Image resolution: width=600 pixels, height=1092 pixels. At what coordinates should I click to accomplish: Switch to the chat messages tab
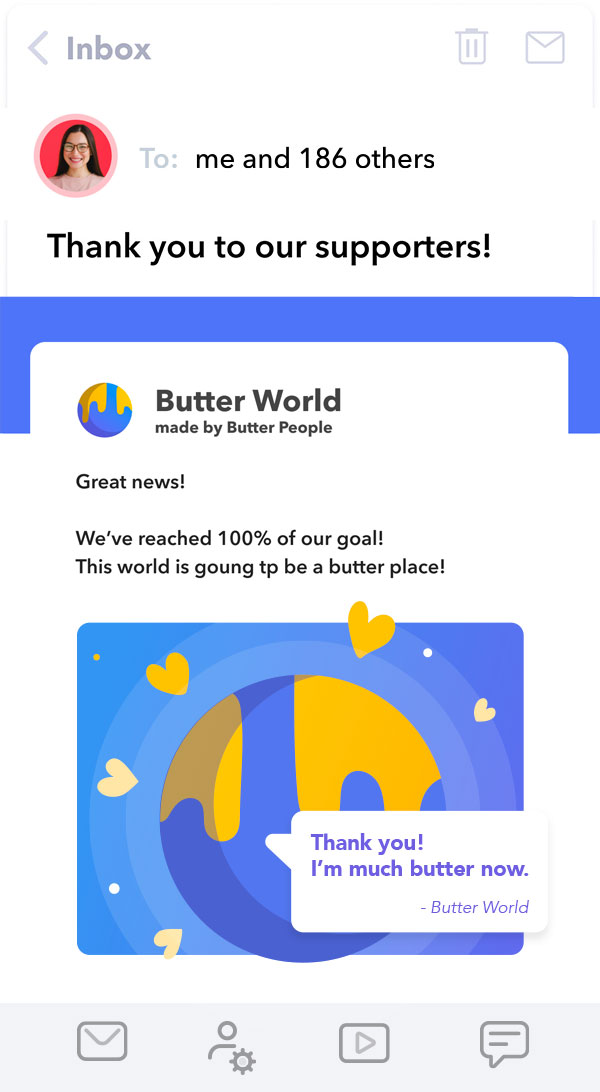click(505, 1044)
